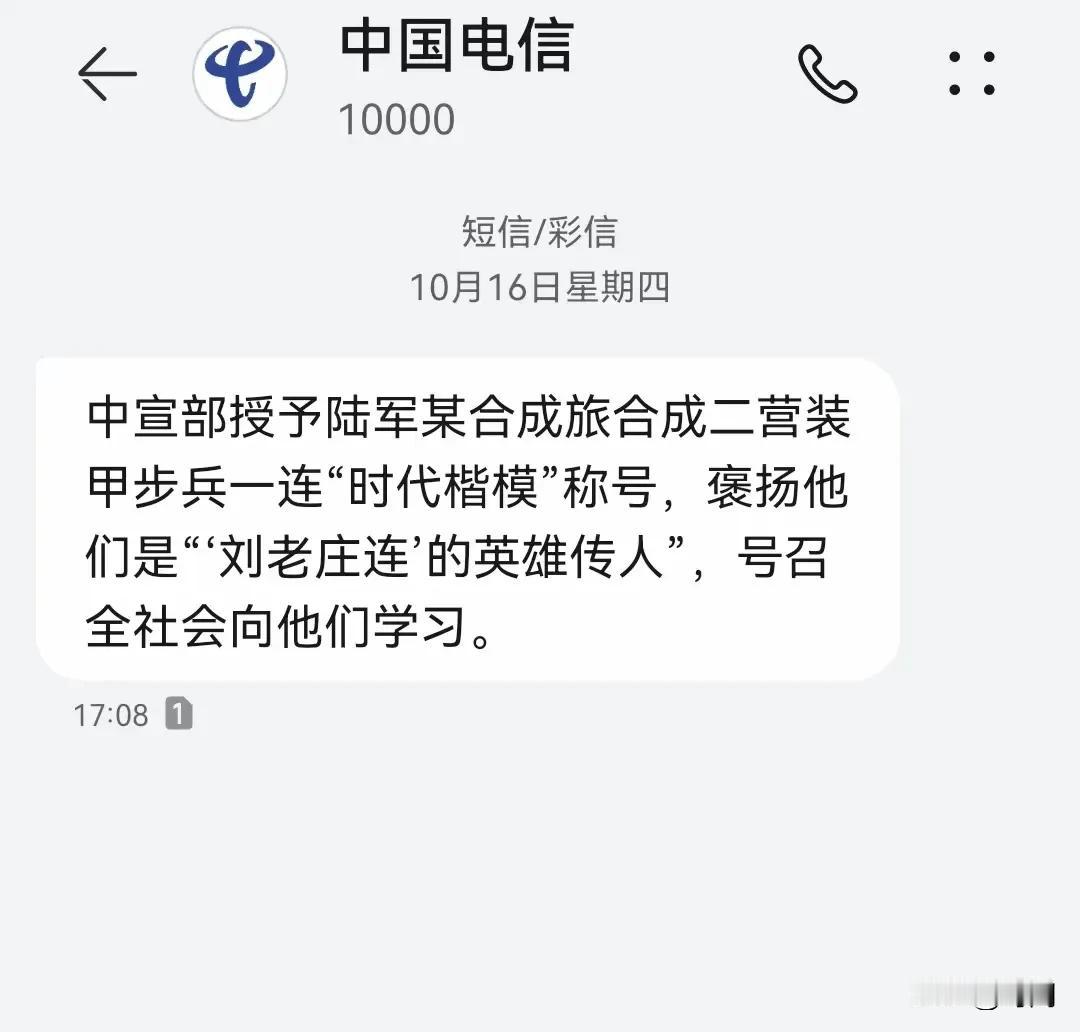The image size is (1080, 1032).
Task: Go back to the message list
Action: coord(107,74)
